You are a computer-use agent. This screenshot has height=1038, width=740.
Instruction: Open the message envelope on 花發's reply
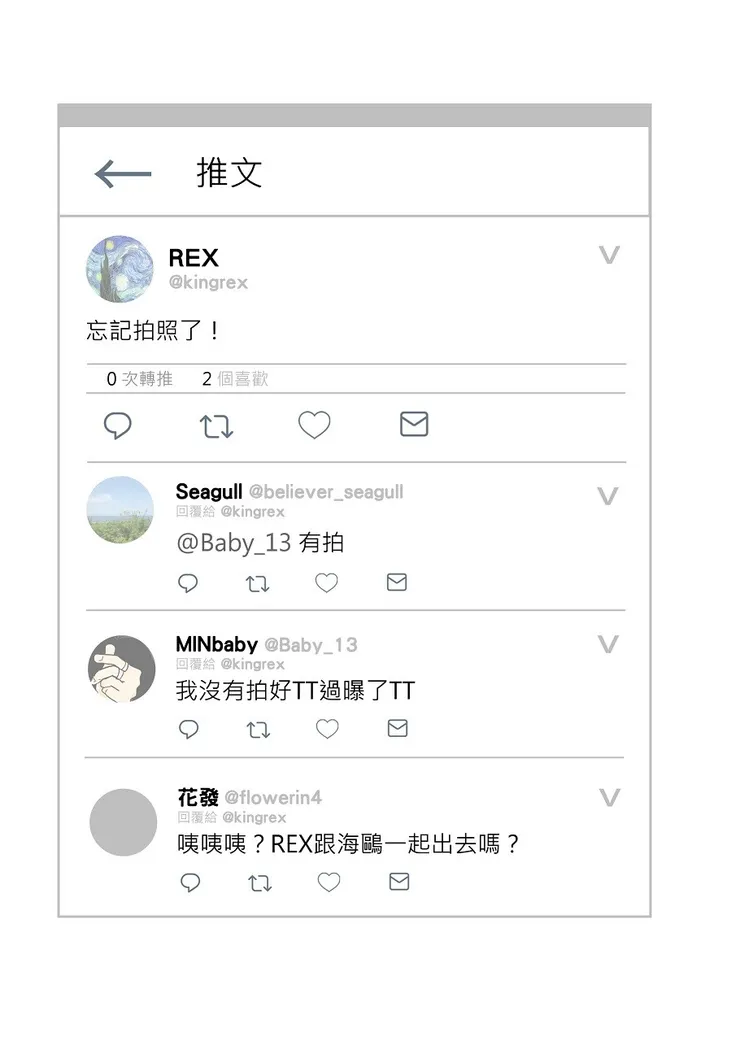398,882
